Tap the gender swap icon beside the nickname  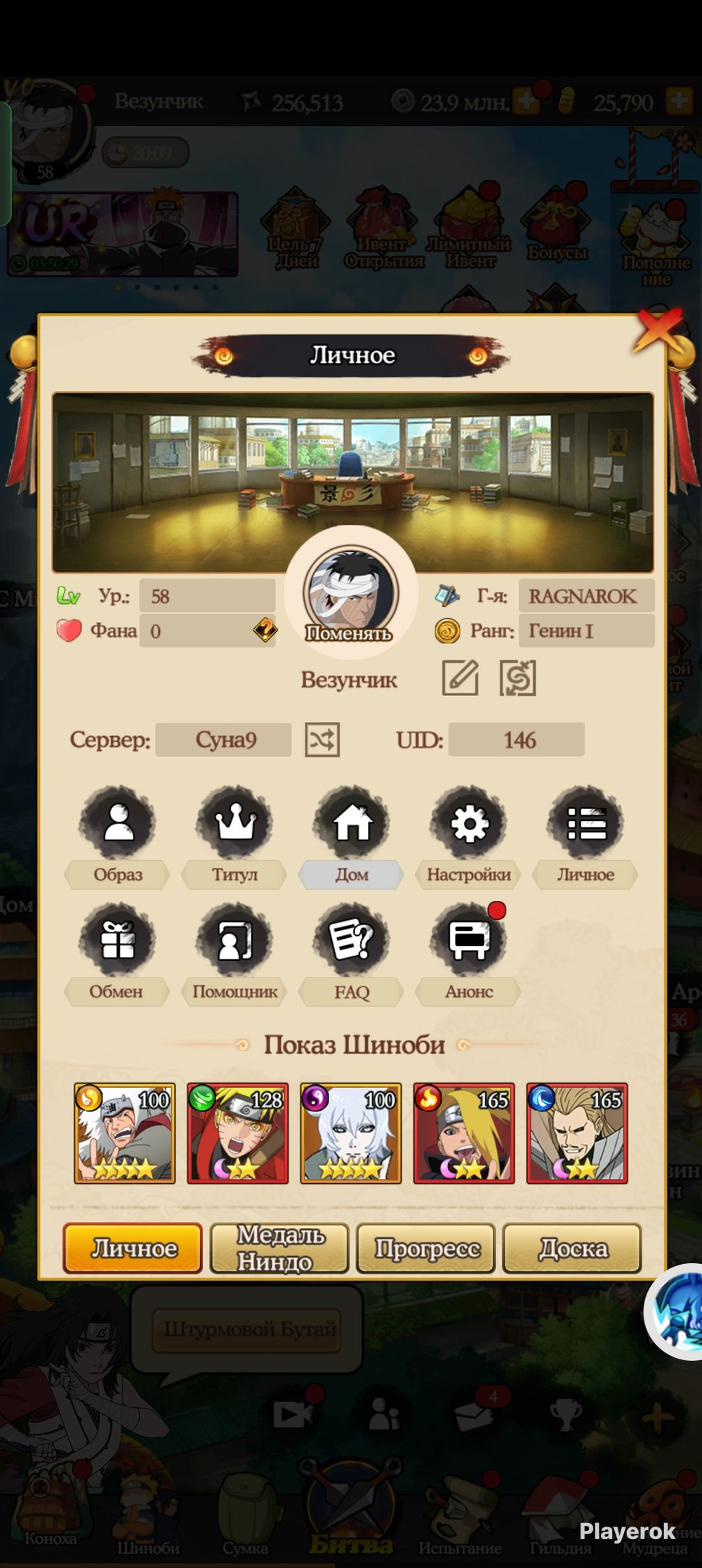[518, 678]
